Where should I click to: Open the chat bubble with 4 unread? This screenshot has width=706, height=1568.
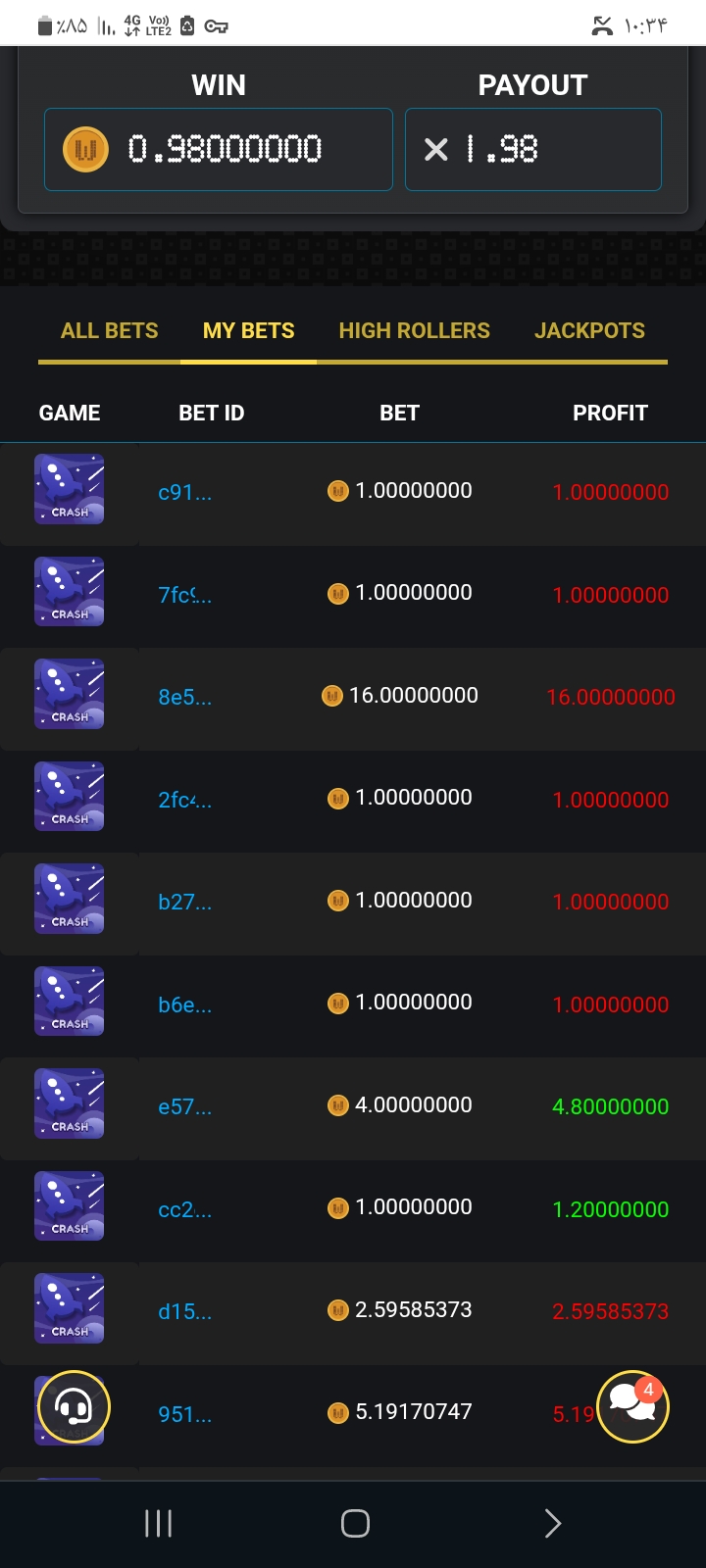point(632,1407)
